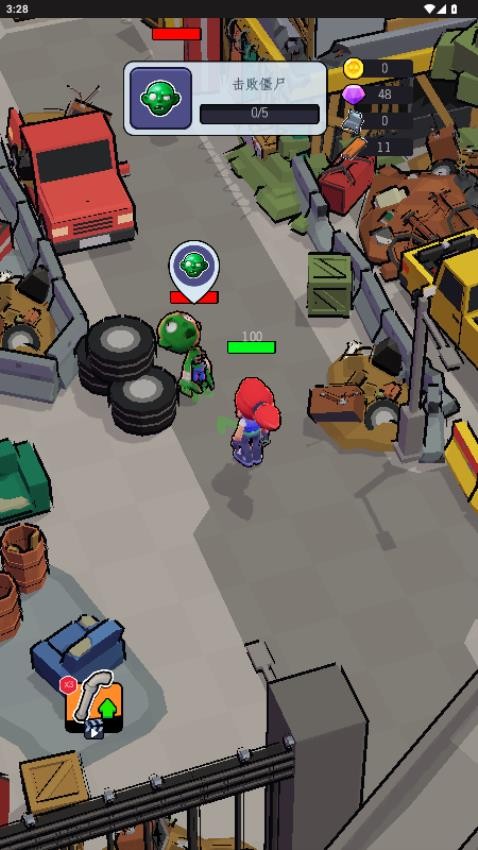Viewport: 478px width, 850px height.
Task: Open the defeat zombies quest panel
Action: pyautogui.click(x=225, y=98)
